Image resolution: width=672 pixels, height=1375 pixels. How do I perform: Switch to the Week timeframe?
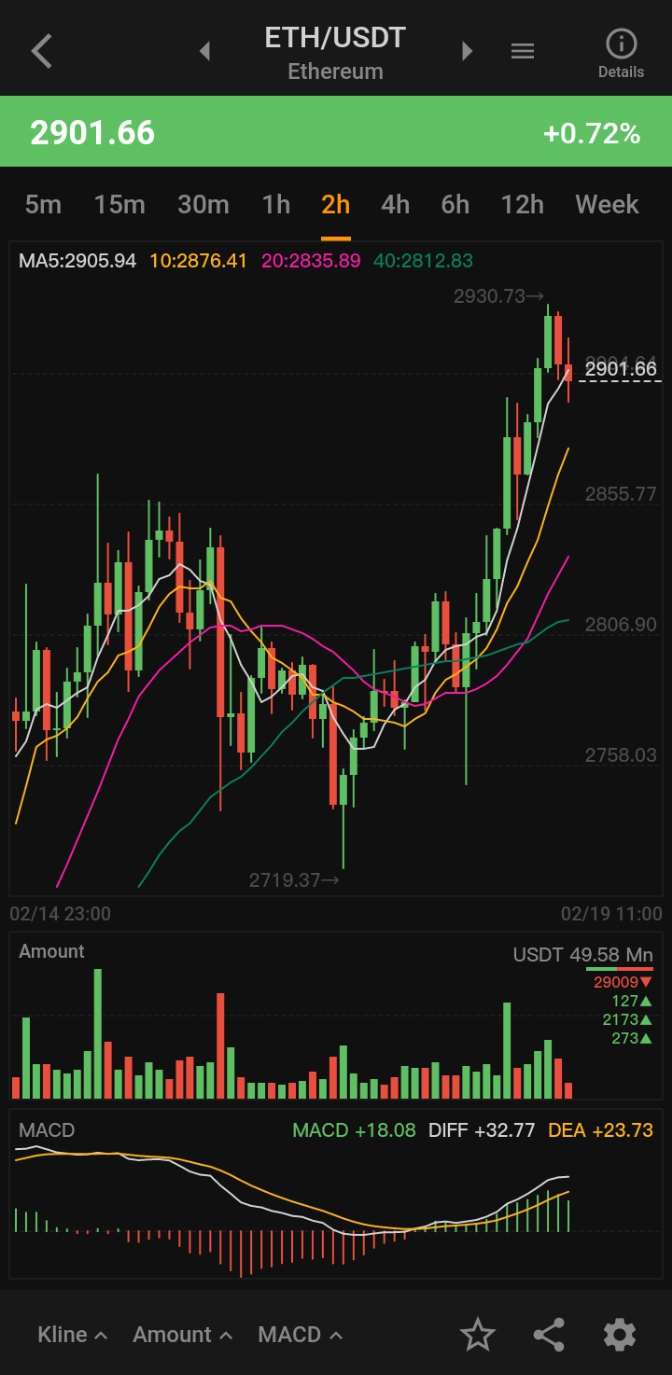click(x=607, y=205)
